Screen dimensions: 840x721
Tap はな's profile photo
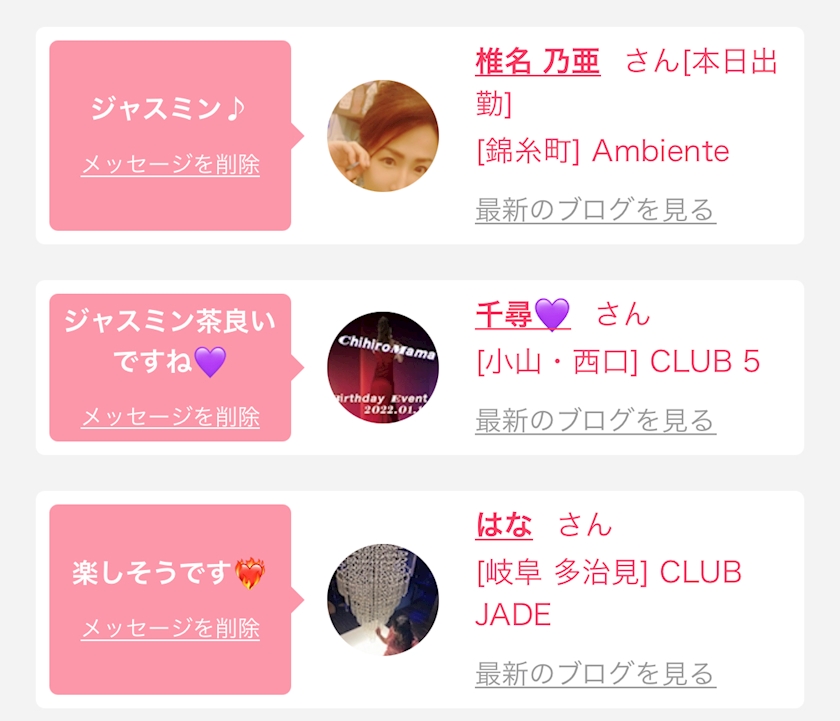tap(383, 599)
